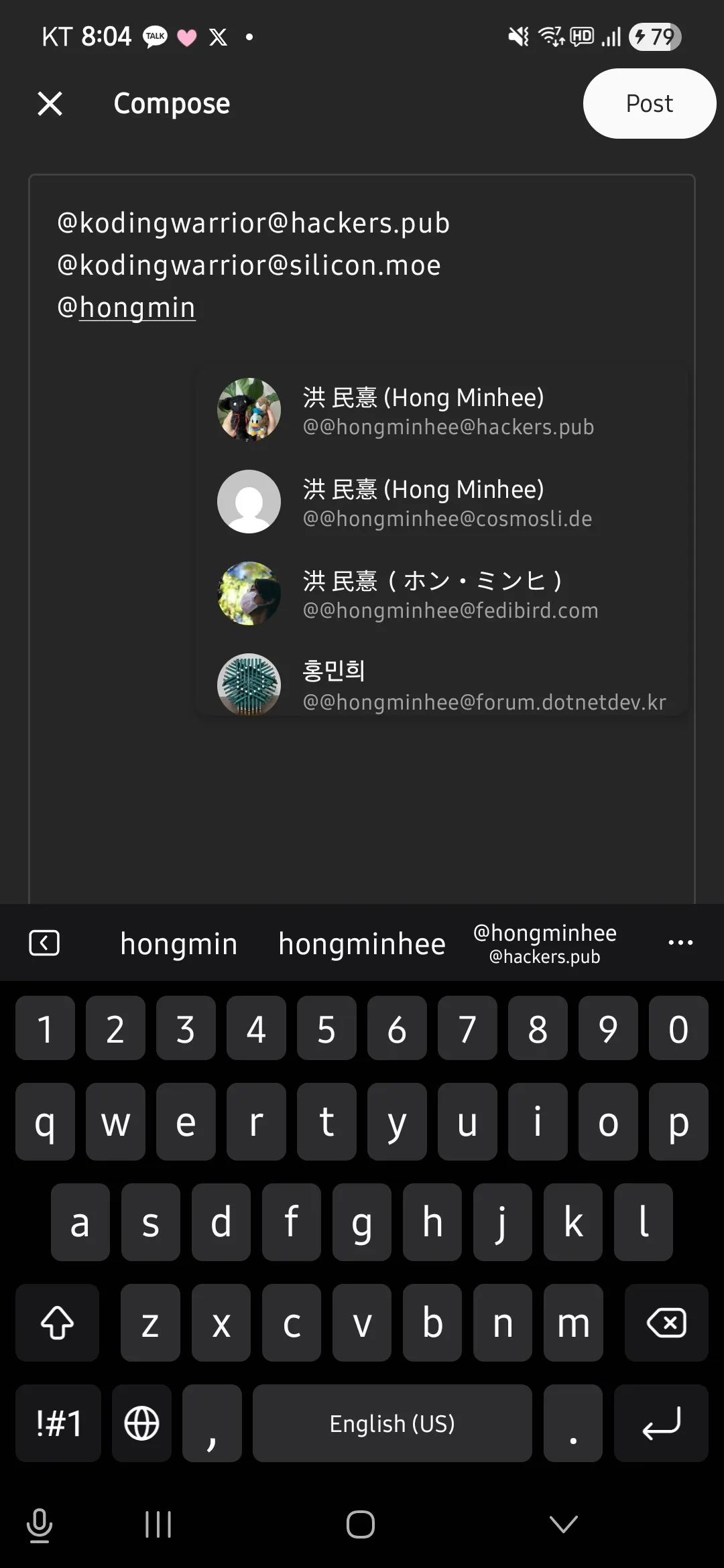This screenshot has height=1568, width=724.
Task: Hit the return key on the keyboard
Action: pyautogui.click(x=661, y=1423)
